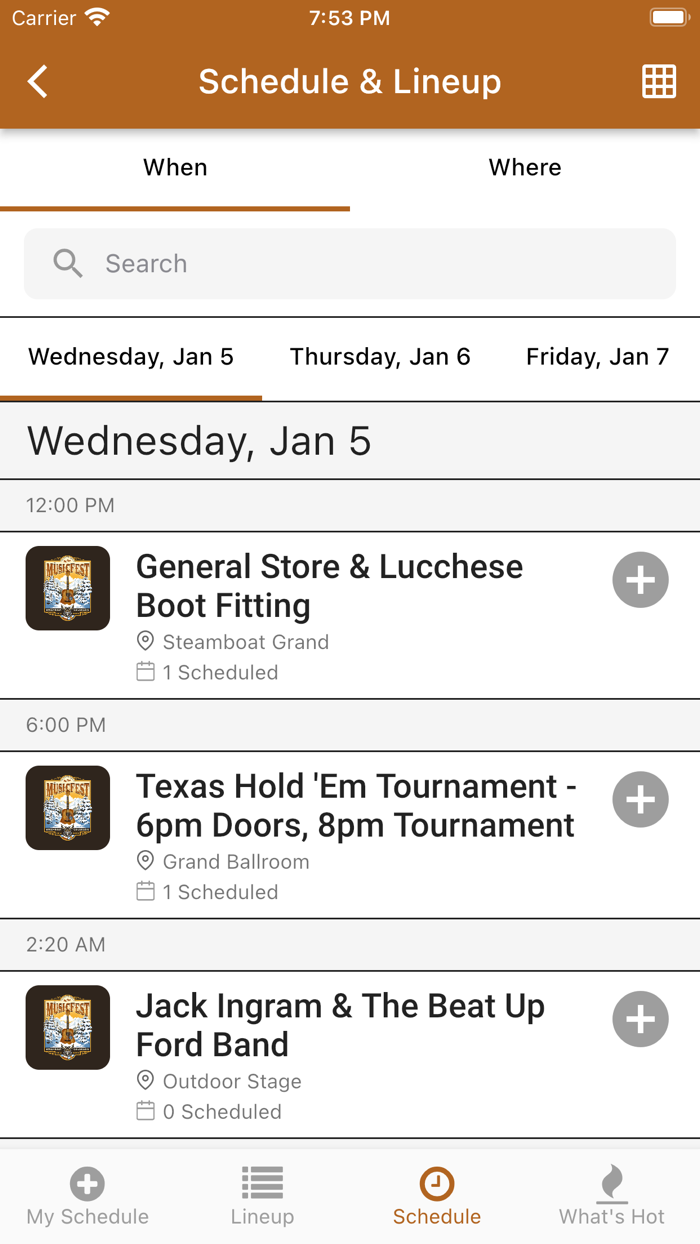The image size is (700, 1244).
Task: Show Thursday, Jan 6 schedule
Action: 380,357
